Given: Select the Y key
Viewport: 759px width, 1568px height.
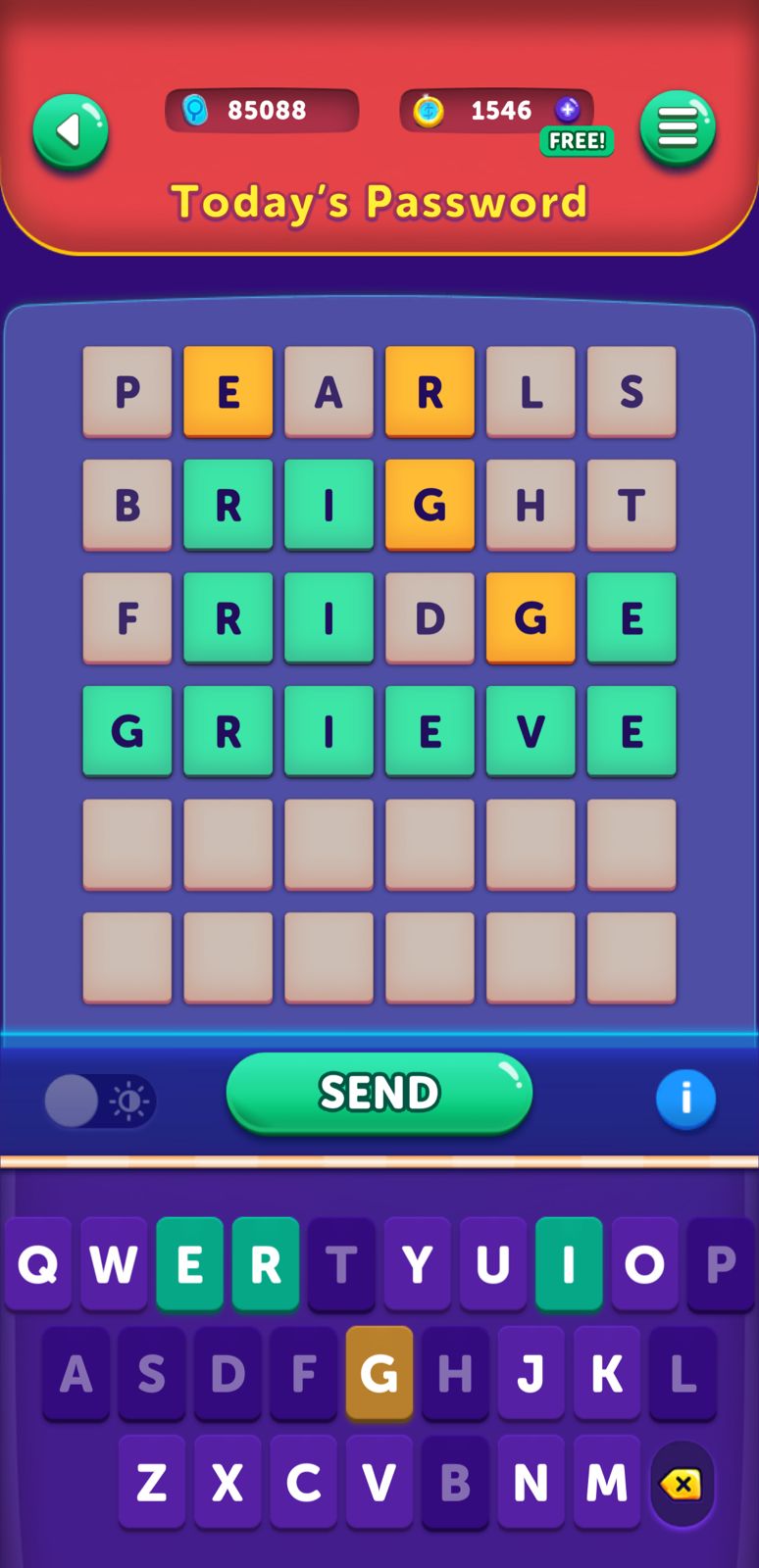Looking at the screenshot, I should point(417,1264).
